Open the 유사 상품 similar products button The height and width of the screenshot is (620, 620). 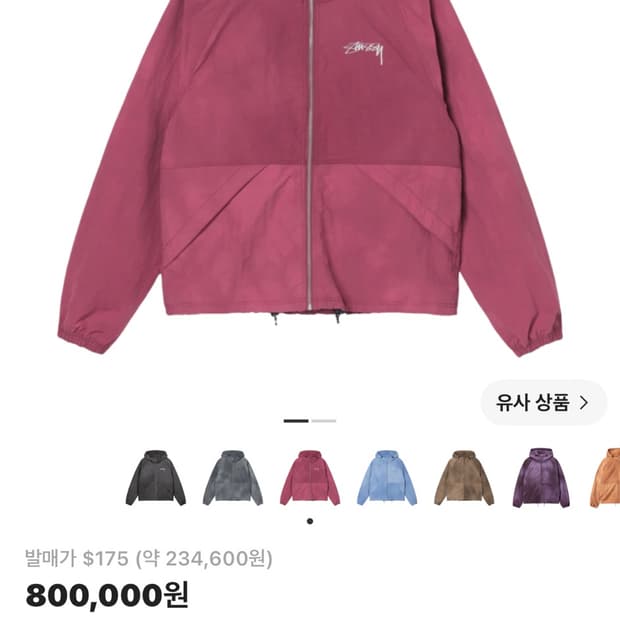coord(544,403)
